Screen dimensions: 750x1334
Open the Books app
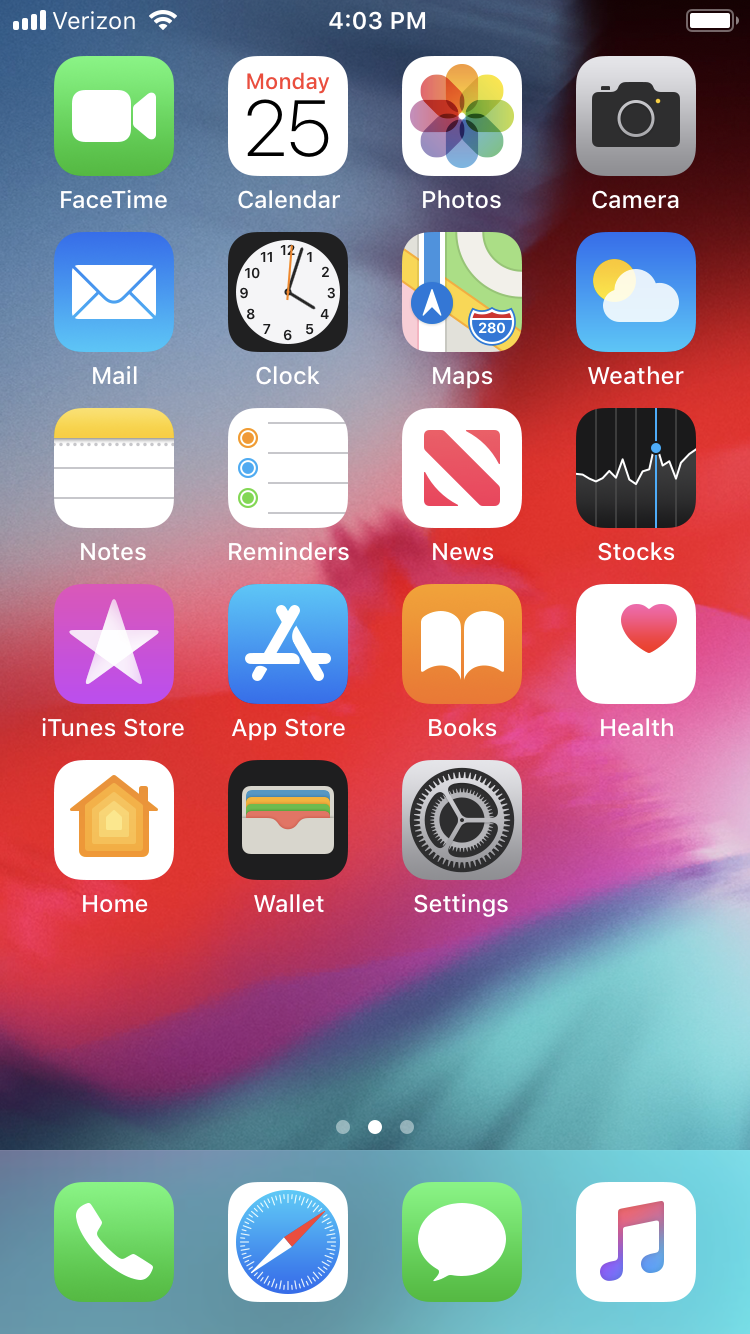[x=462, y=644]
